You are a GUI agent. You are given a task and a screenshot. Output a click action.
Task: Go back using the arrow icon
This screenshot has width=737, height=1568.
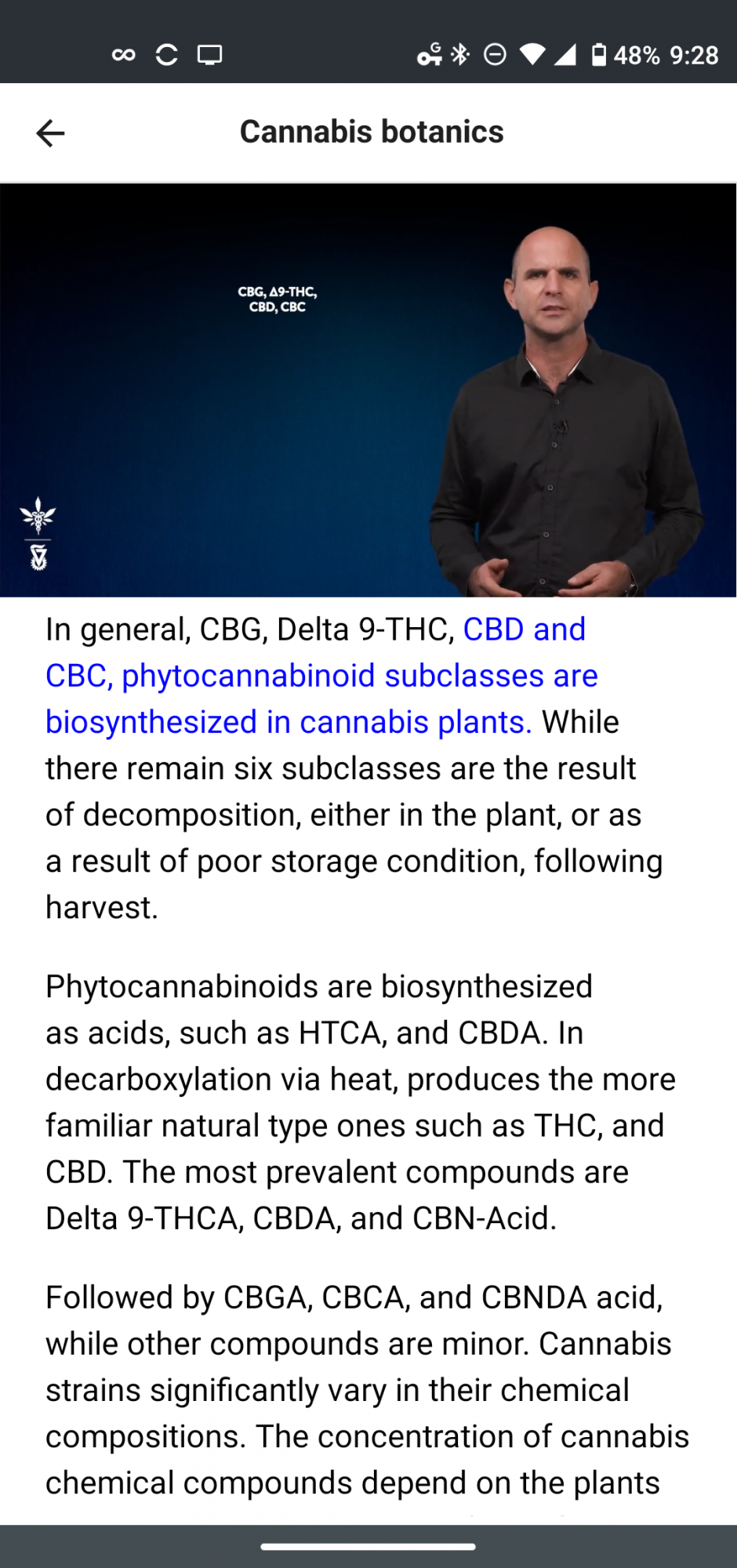click(50, 132)
